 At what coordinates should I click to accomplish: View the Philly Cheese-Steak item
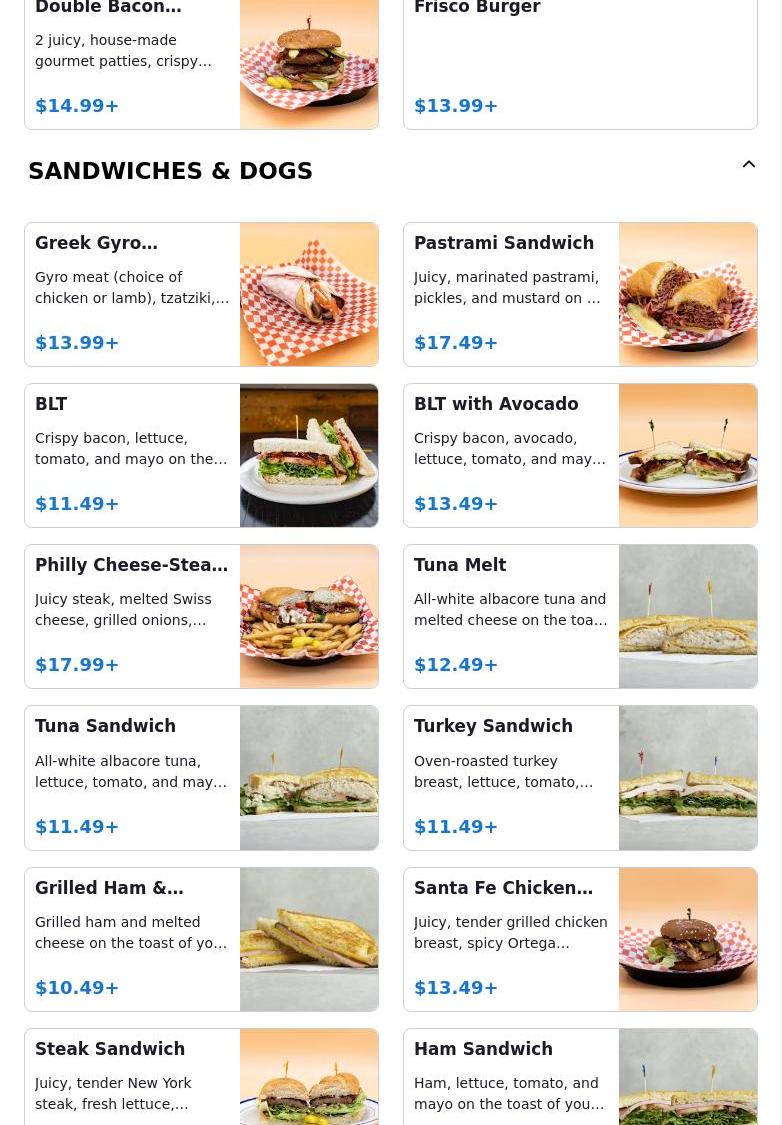201,616
